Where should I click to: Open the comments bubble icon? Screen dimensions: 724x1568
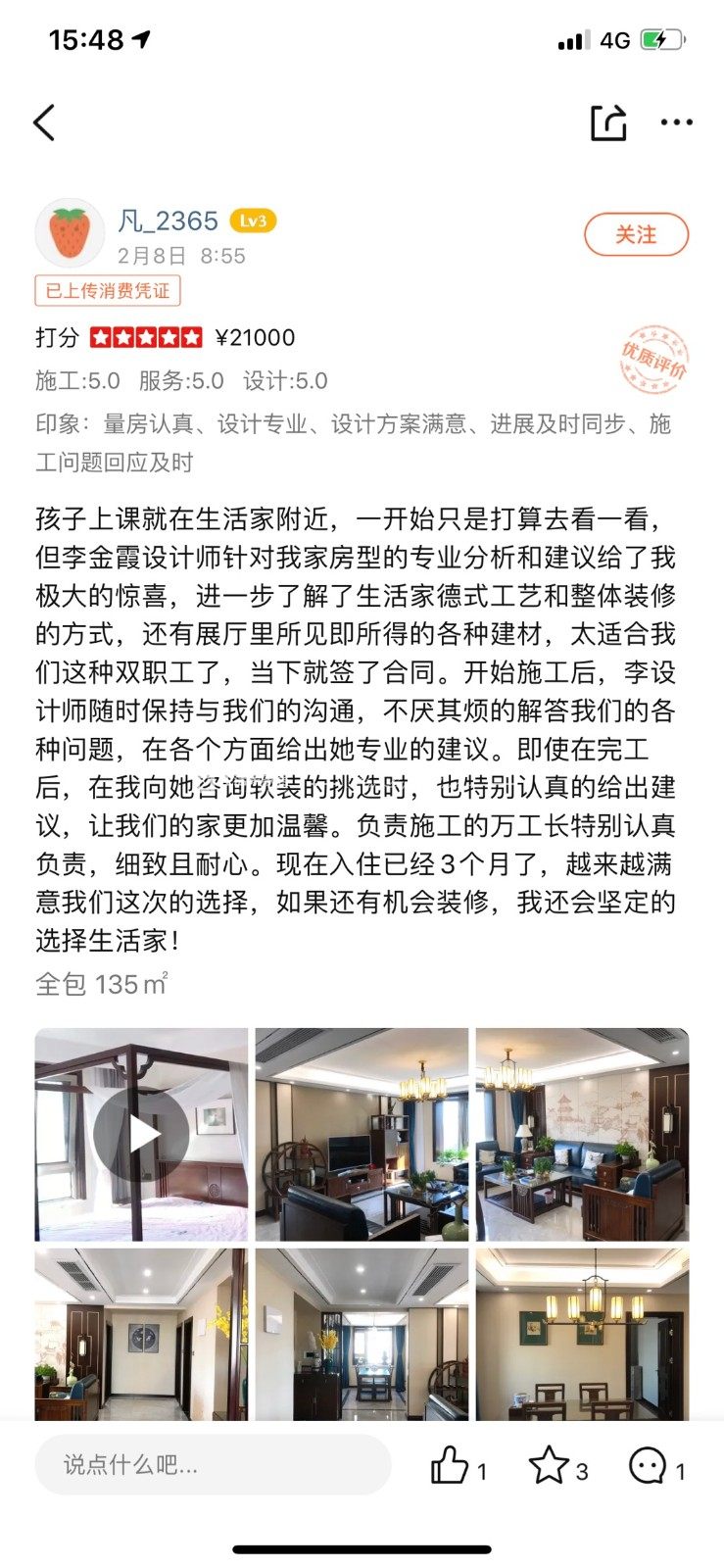click(x=648, y=1466)
